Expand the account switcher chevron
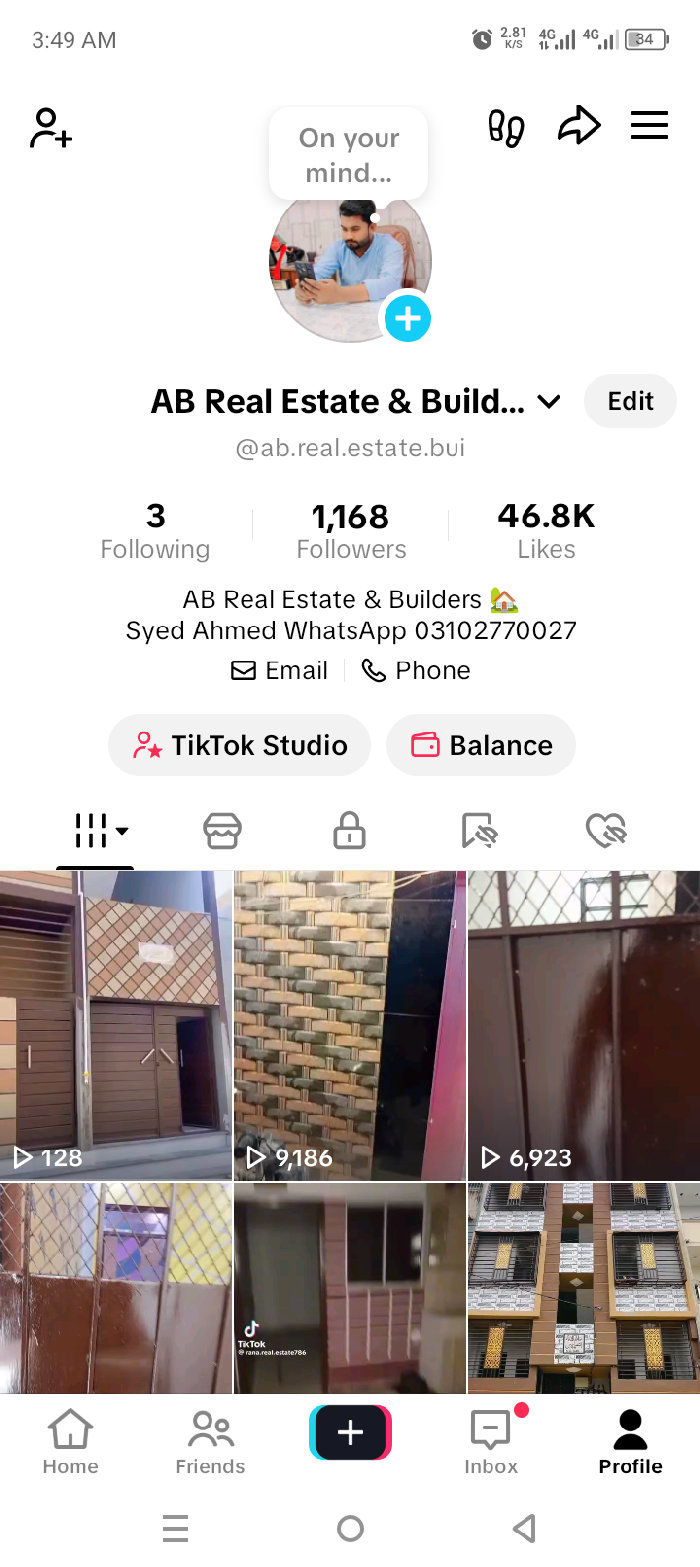This screenshot has width=700, height=1567. click(548, 402)
